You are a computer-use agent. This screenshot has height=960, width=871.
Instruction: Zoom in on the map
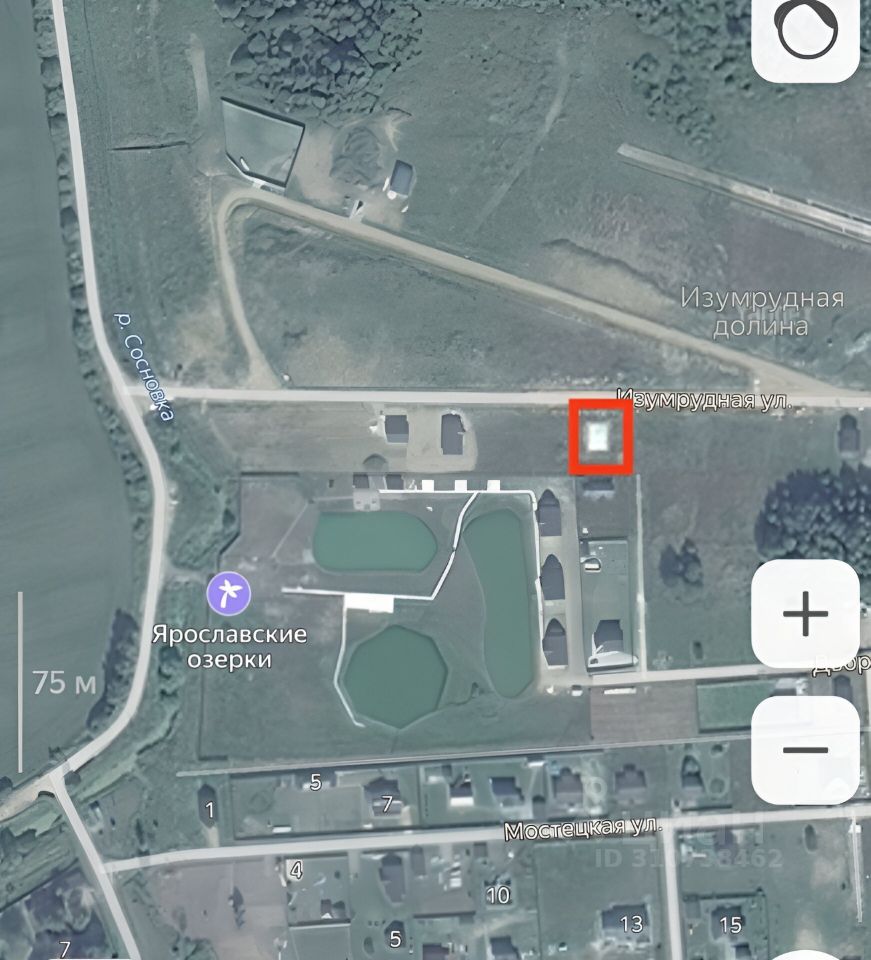[806, 614]
